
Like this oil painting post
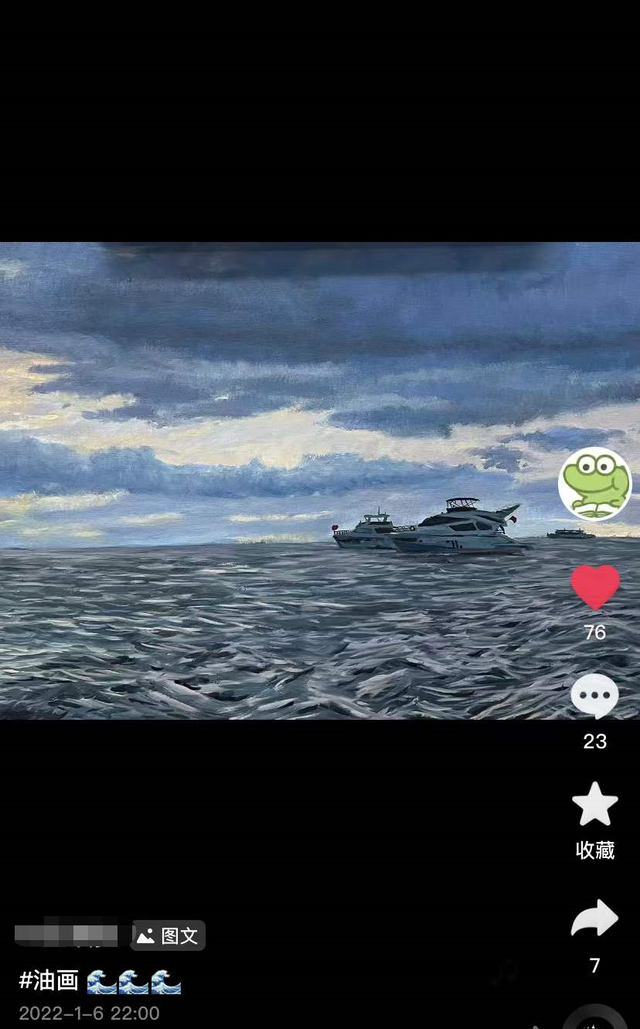pyautogui.click(x=595, y=587)
